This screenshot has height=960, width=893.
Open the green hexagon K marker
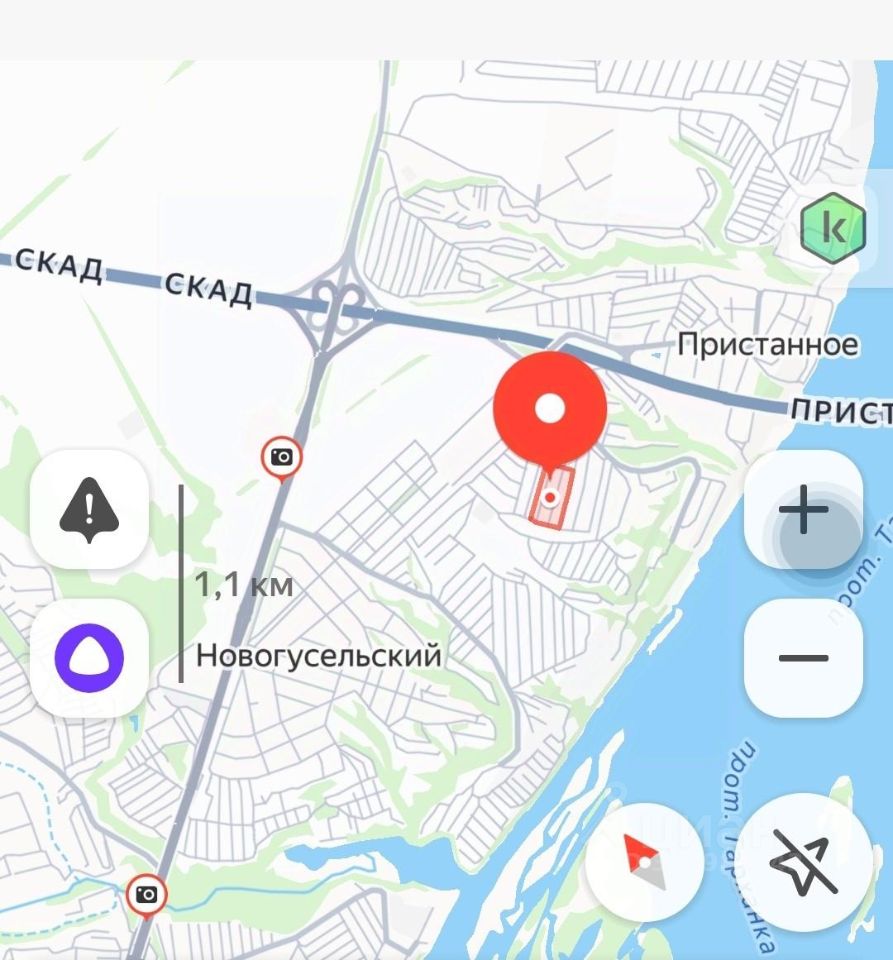point(832,229)
